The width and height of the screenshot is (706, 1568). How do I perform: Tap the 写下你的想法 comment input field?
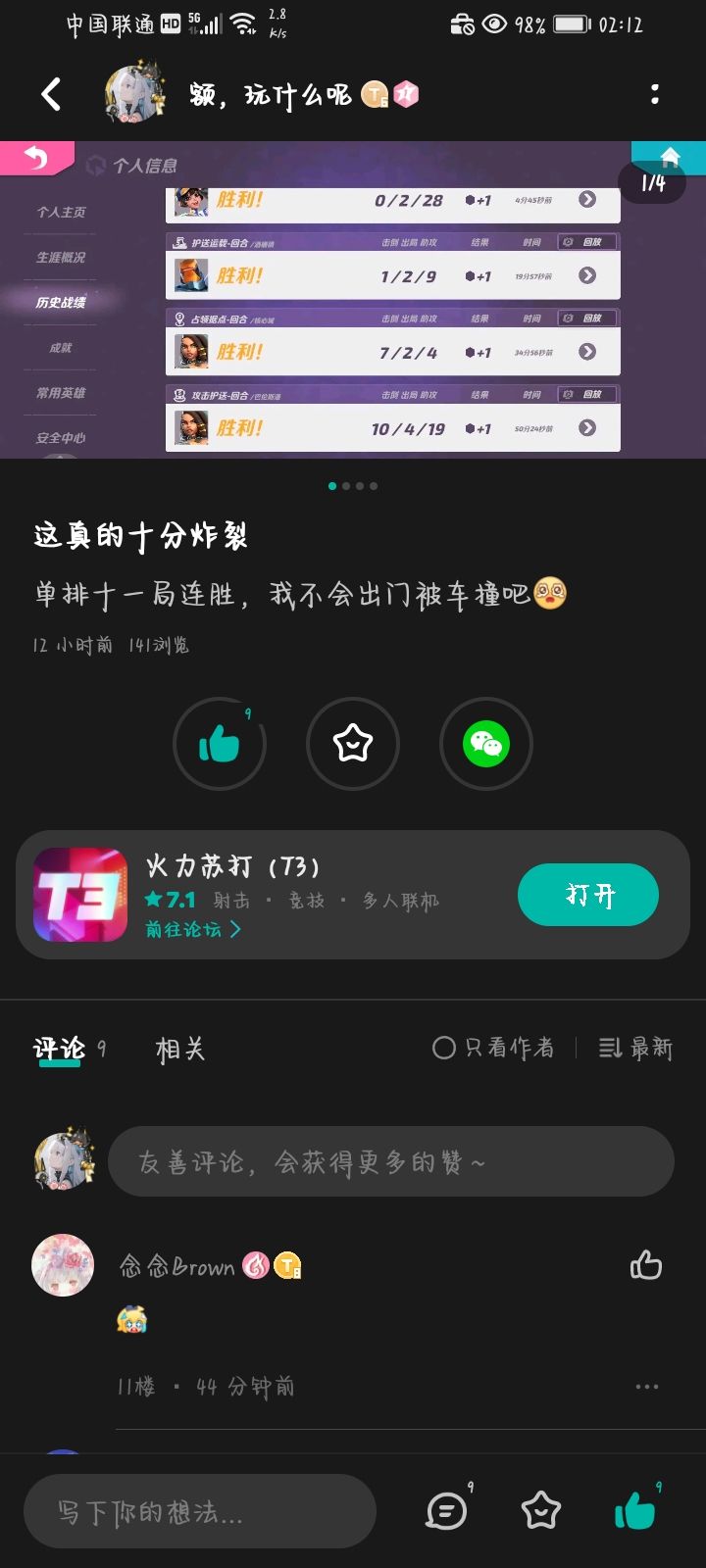(x=199, y=1510)
